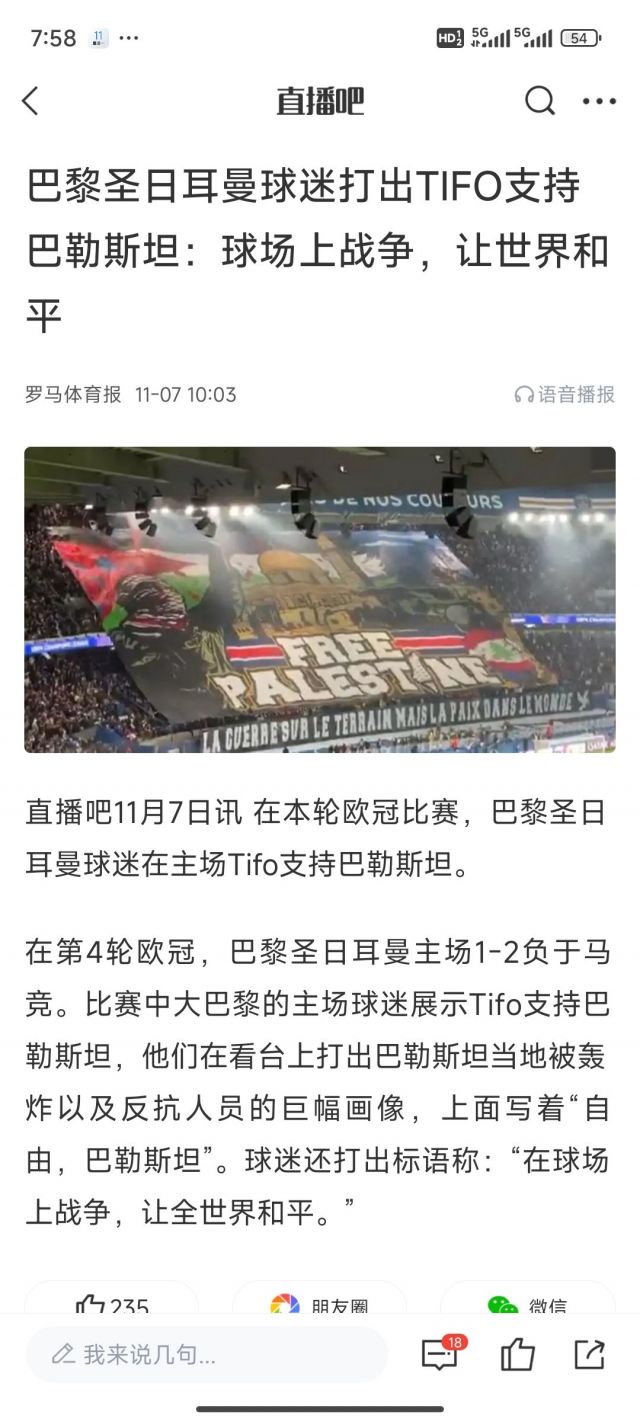Tap the 我来说几句 comment field
This screenshot has height=1422, width=640.
(x=206, y=1355)
